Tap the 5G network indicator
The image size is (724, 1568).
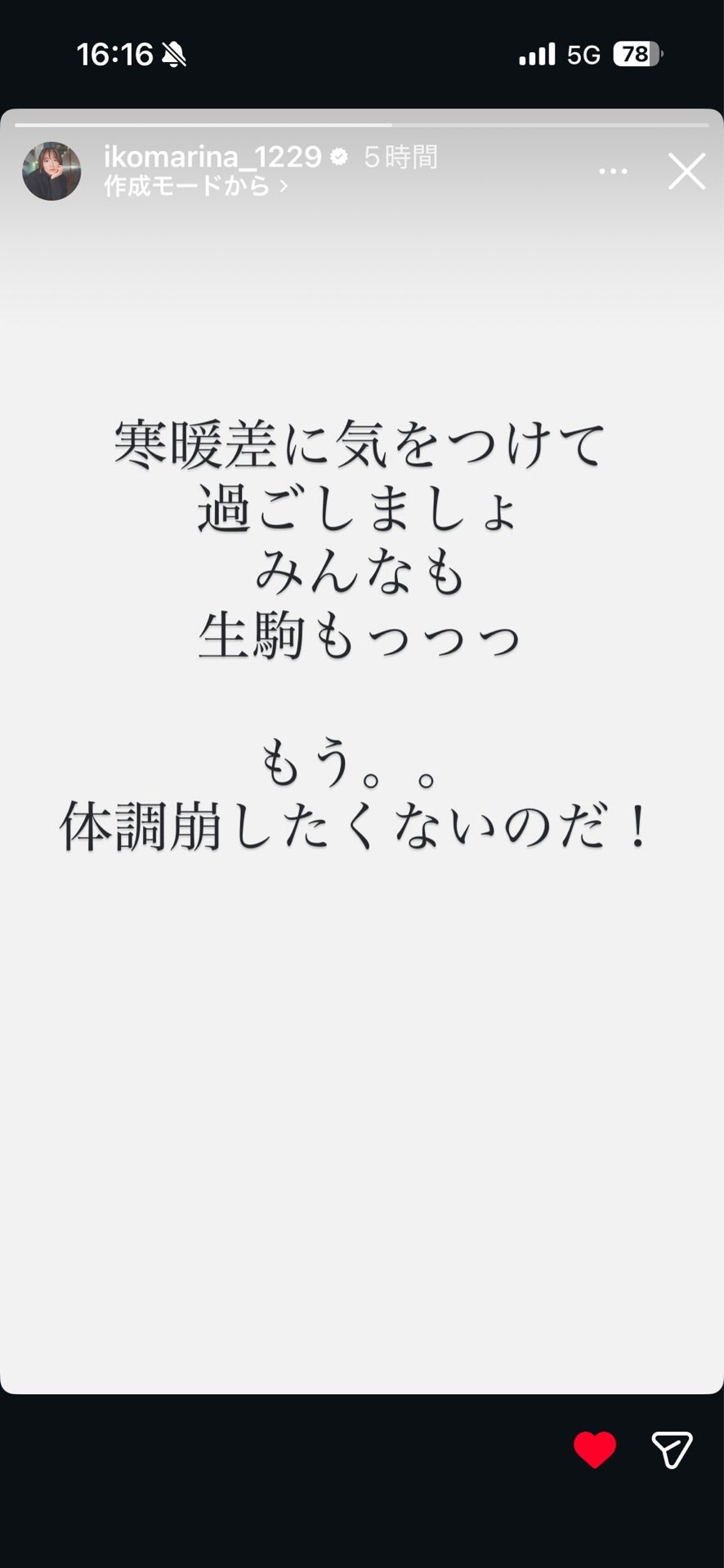click(582, 55)
